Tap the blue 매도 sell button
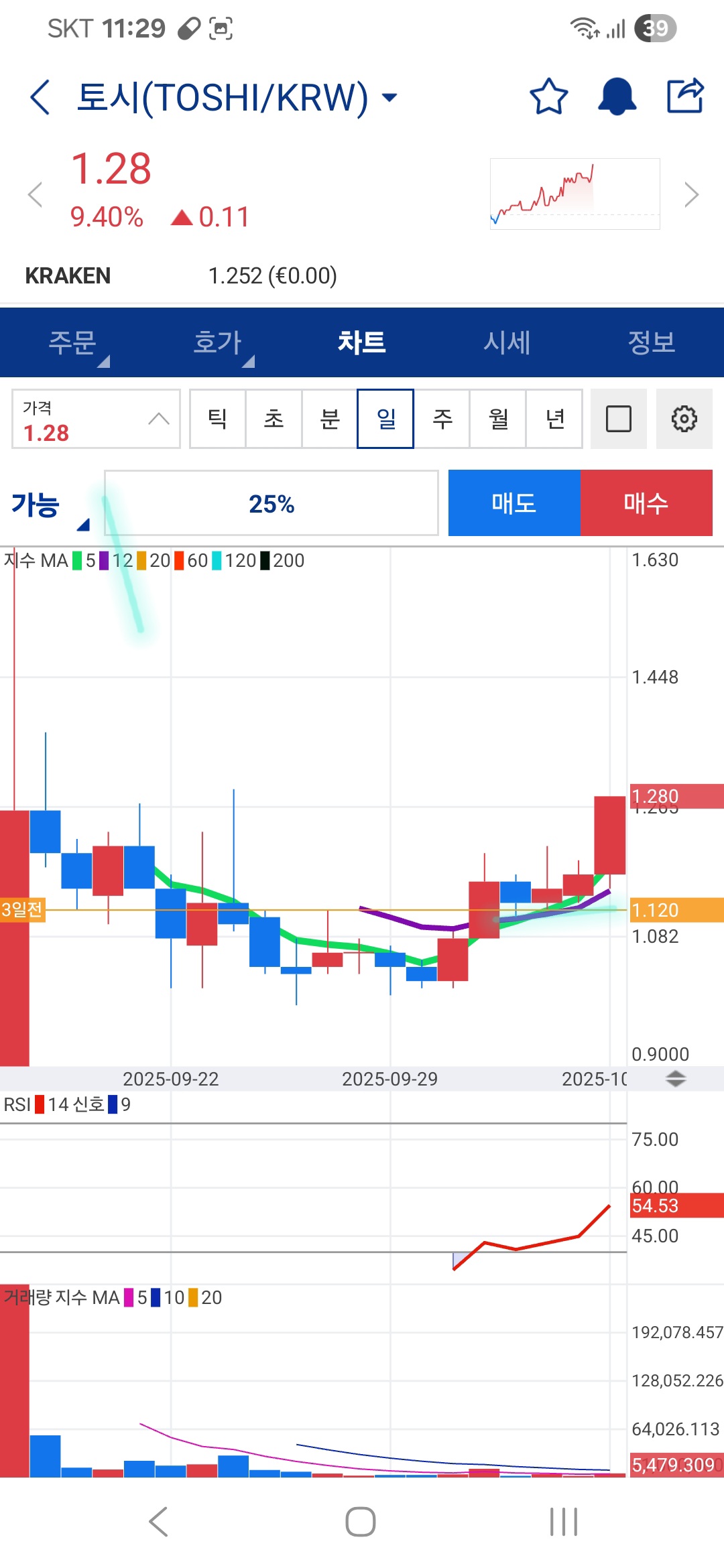724x1568 pixels. 514,503
